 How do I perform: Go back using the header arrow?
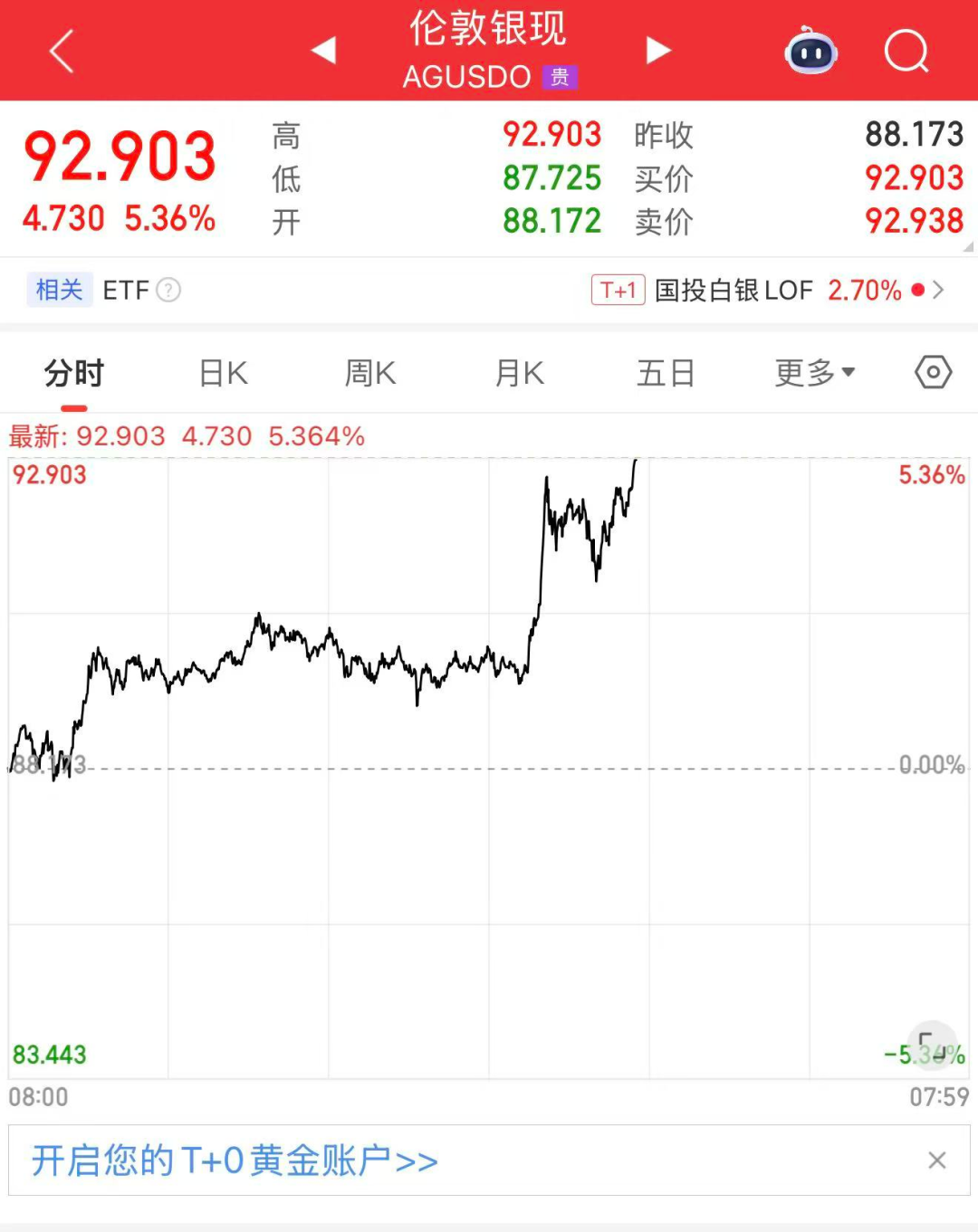pyautogui.click(x=62, y=51)
